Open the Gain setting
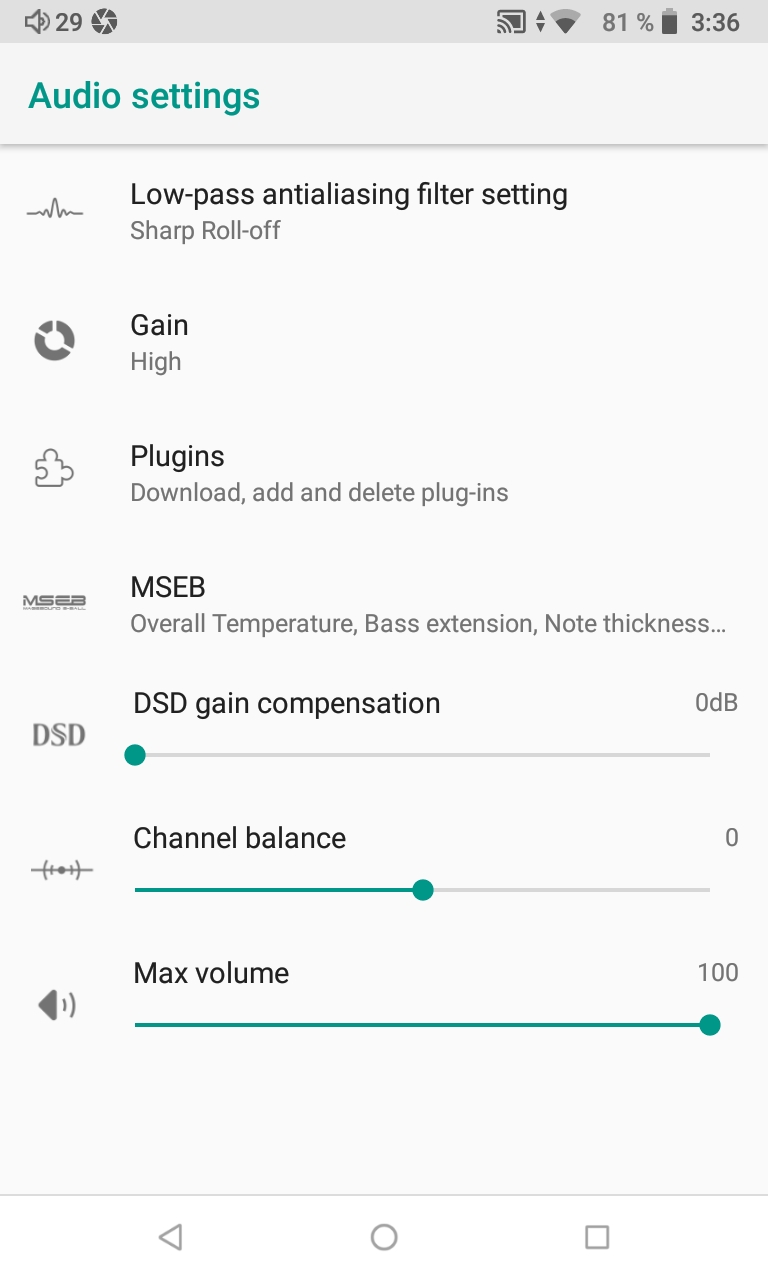The height and width of the screenshot is (1280, 768). [384, 342]
